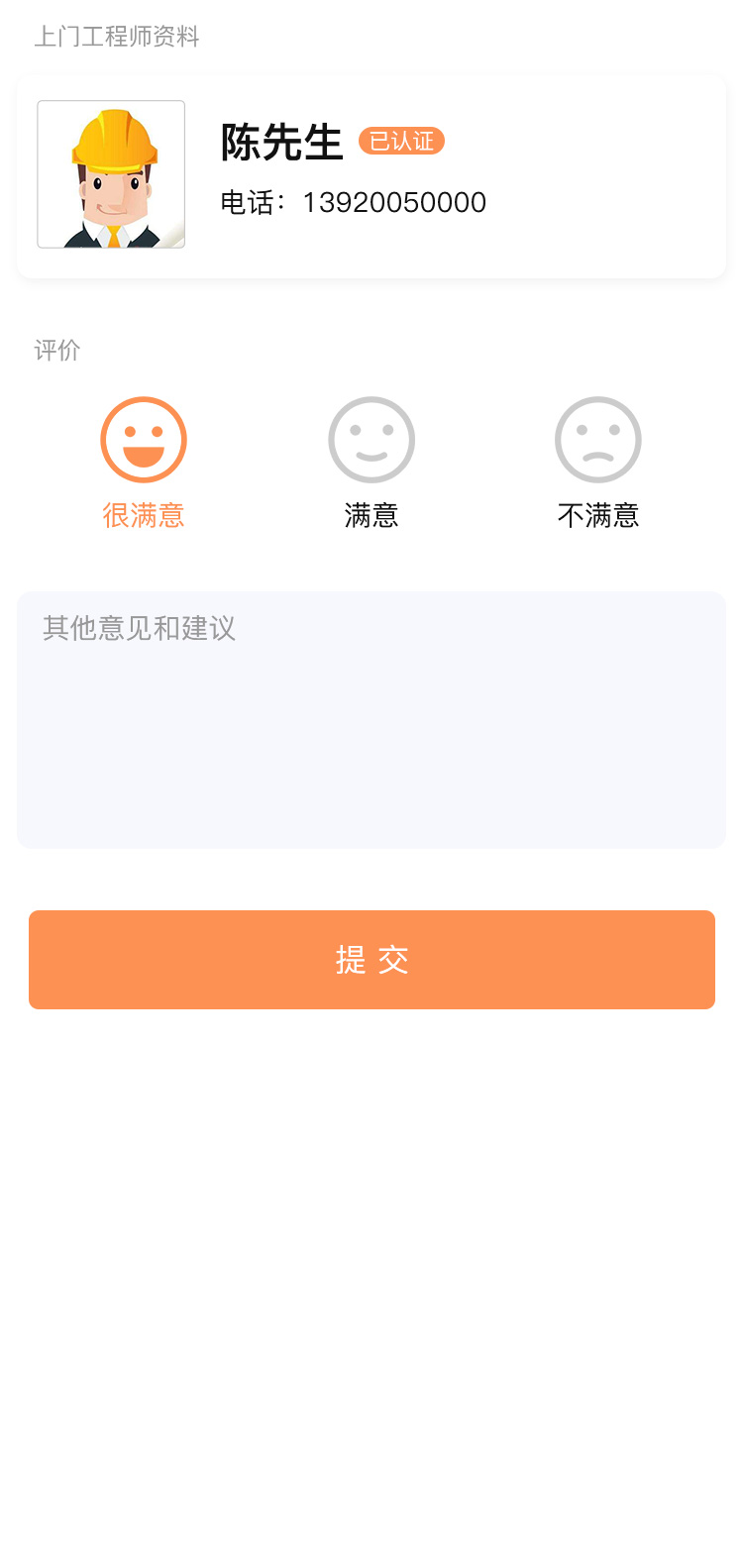Rate the engineer as 不满意
Viewport: 743px width, 1568px height.
pos(598,440)
